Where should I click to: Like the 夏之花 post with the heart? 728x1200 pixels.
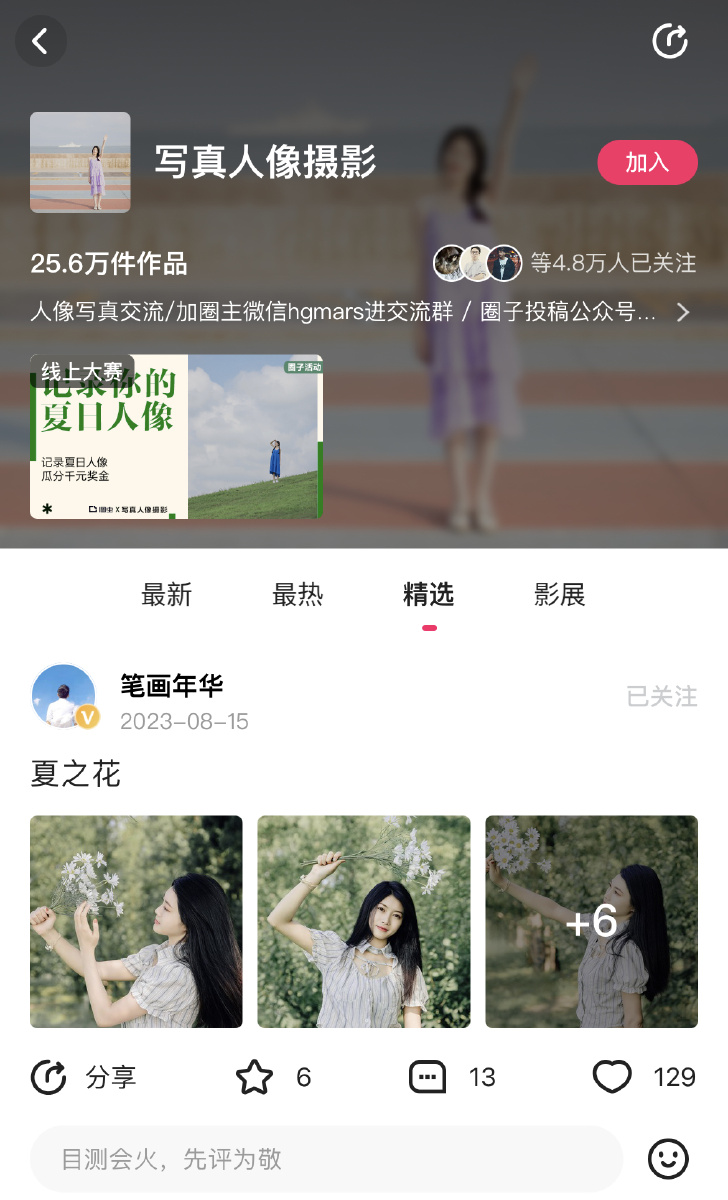[x=612, y=1077]
